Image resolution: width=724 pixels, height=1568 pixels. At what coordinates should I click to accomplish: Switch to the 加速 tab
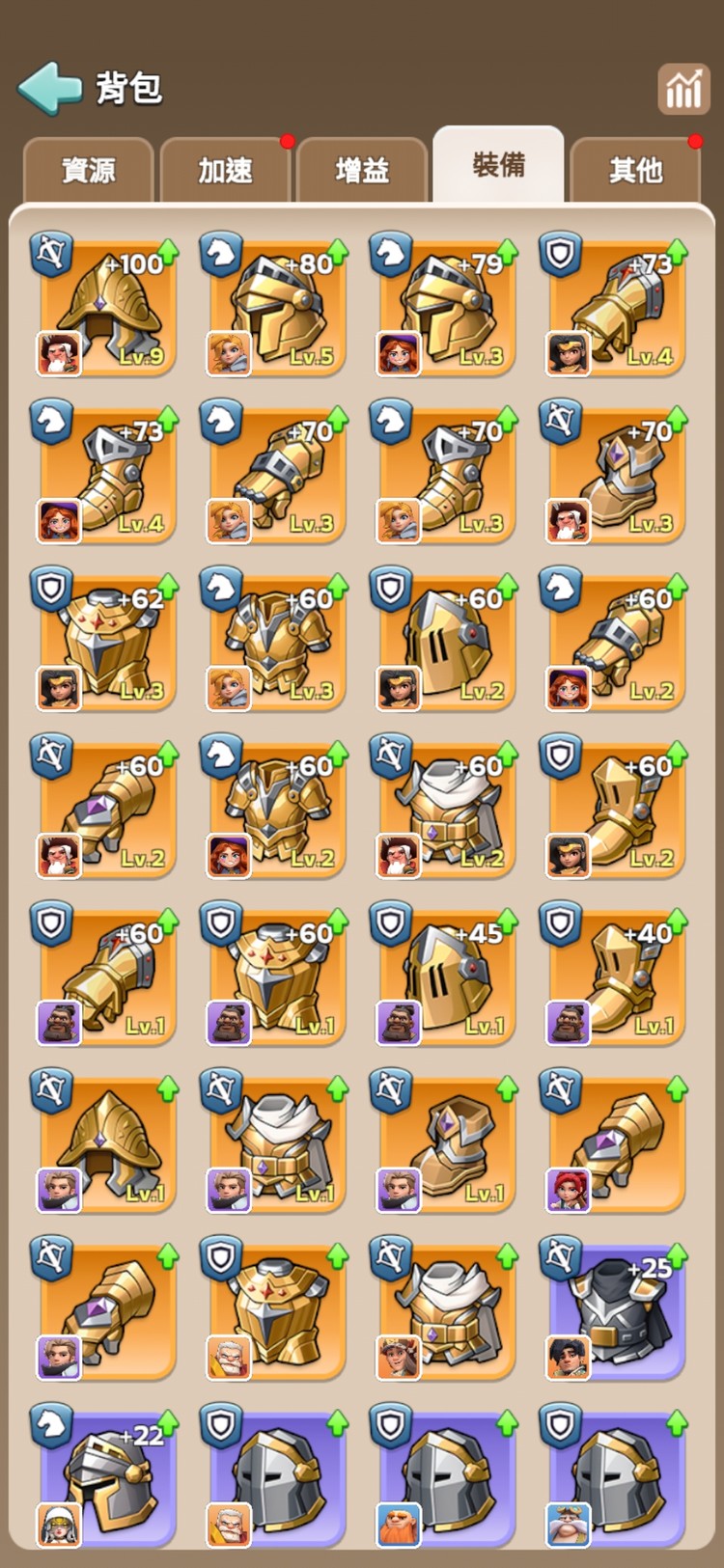pyautogui.click(x=225, y=171)
